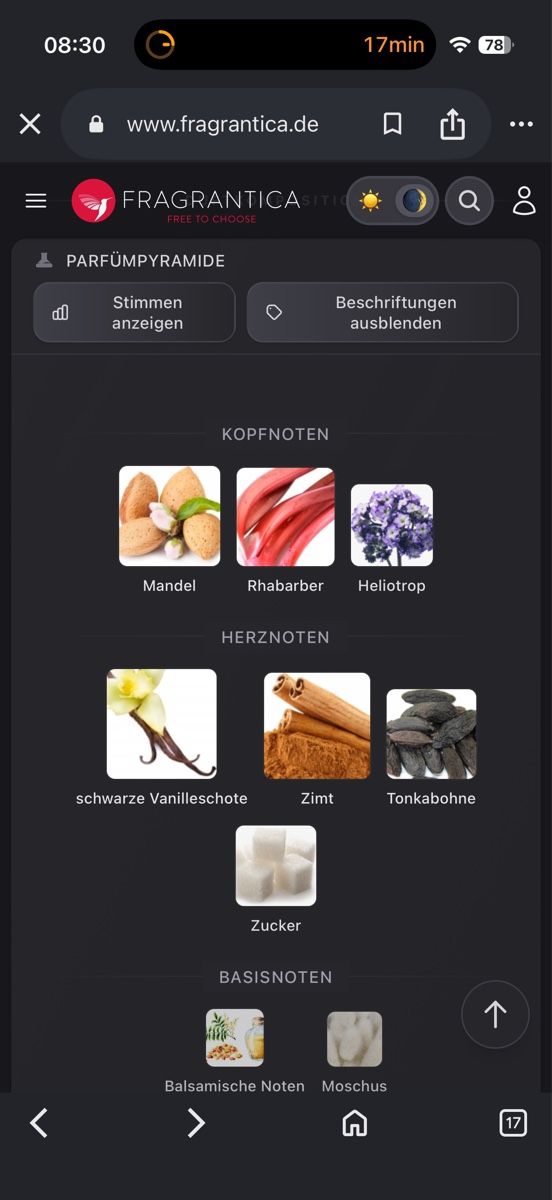The width and height of the screenshot is (552, 1200).
Task: Go to the browser home page
Action: 355,1123
